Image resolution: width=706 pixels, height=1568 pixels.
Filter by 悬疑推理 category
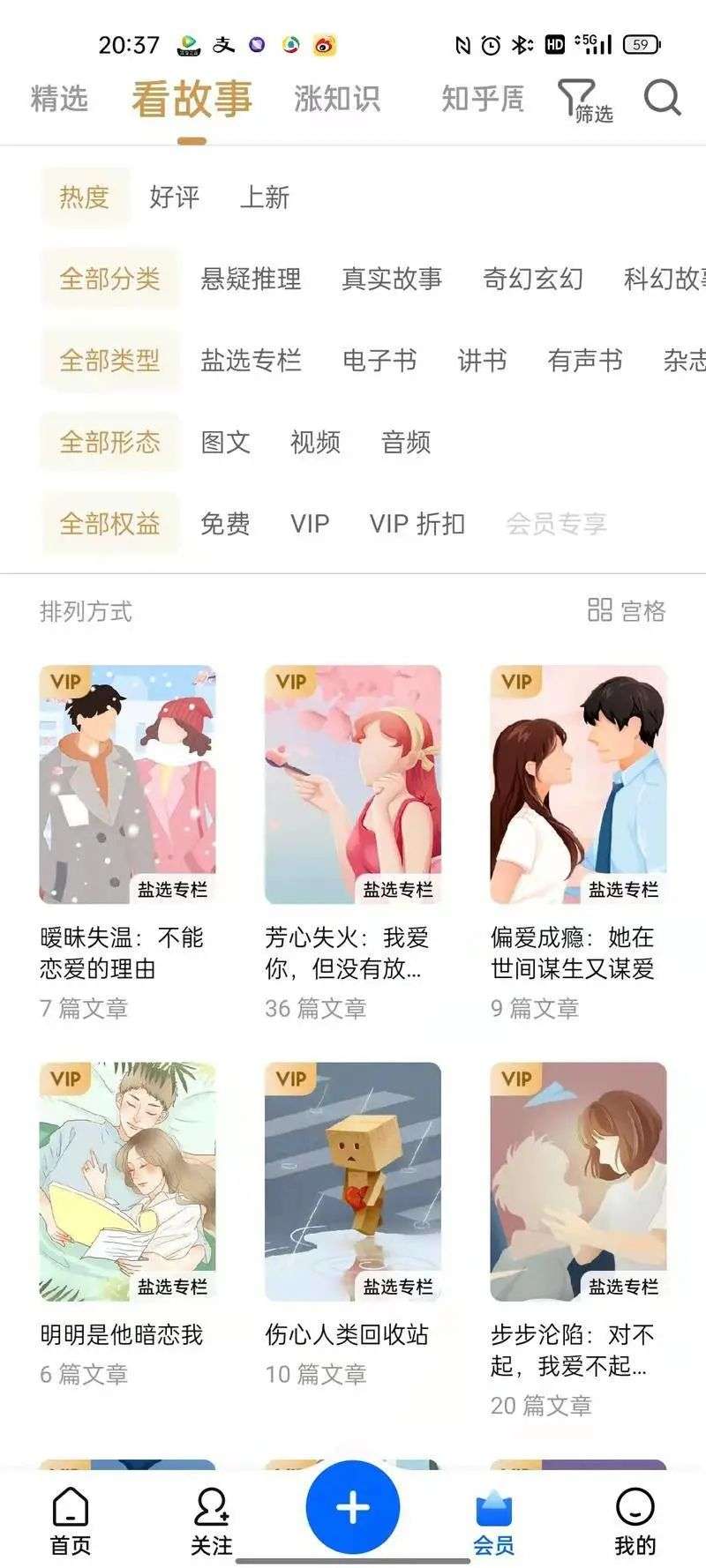[x=251, y=279]
